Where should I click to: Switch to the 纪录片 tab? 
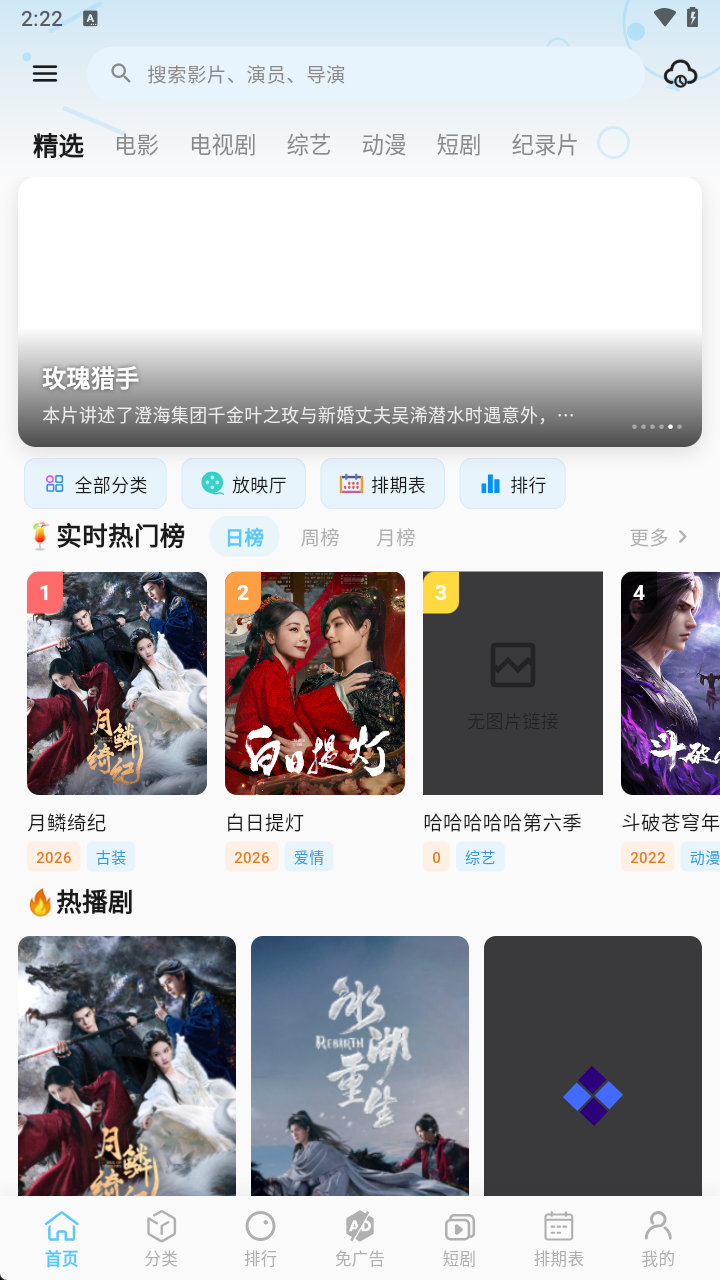[544, 144]
